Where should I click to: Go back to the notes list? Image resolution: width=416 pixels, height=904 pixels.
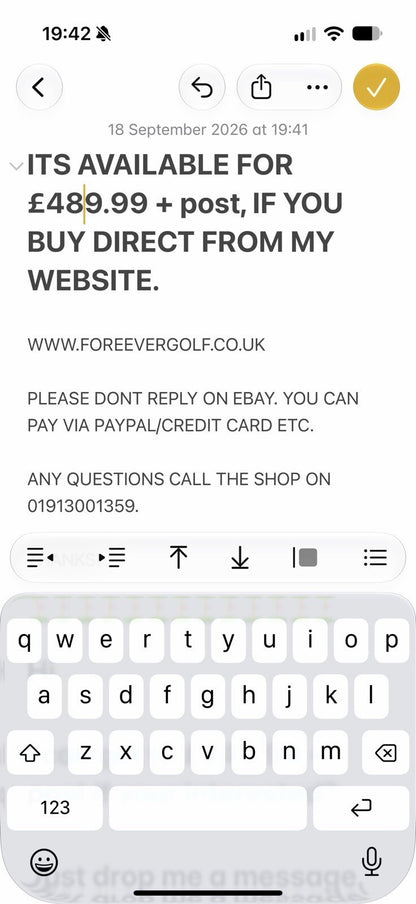tap(39, 88)
